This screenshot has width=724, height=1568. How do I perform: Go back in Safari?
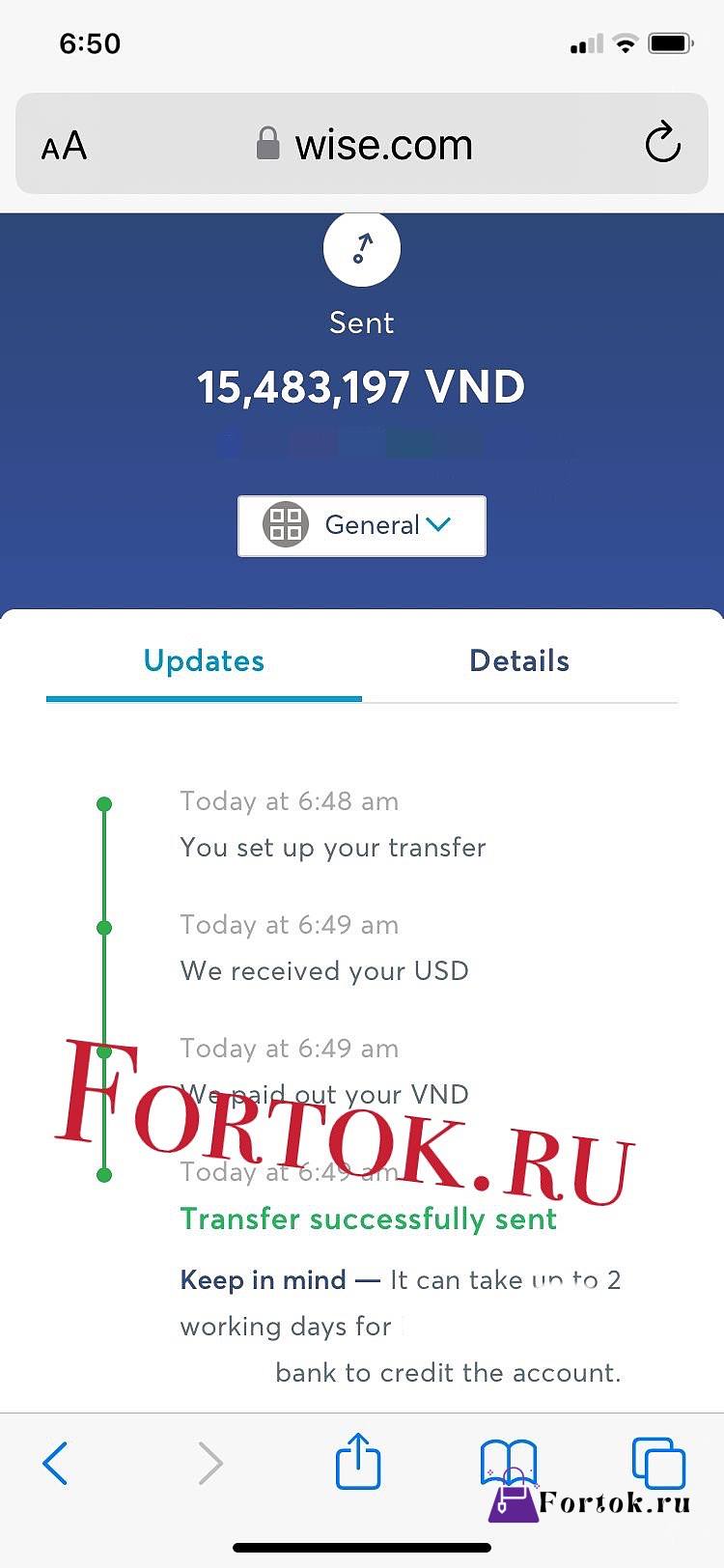point(56,1463)
